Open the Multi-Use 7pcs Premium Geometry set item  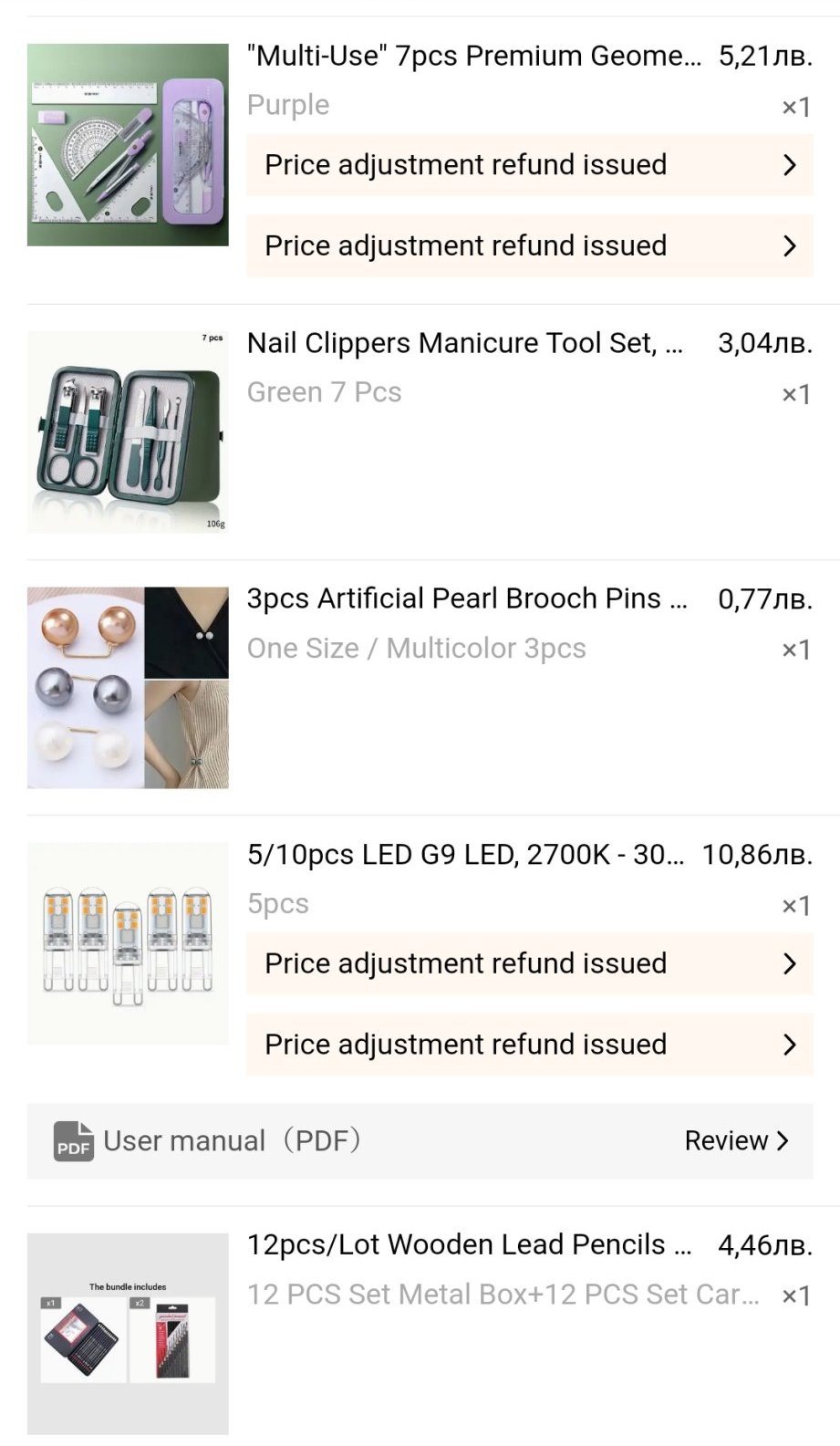click(473, 57)
